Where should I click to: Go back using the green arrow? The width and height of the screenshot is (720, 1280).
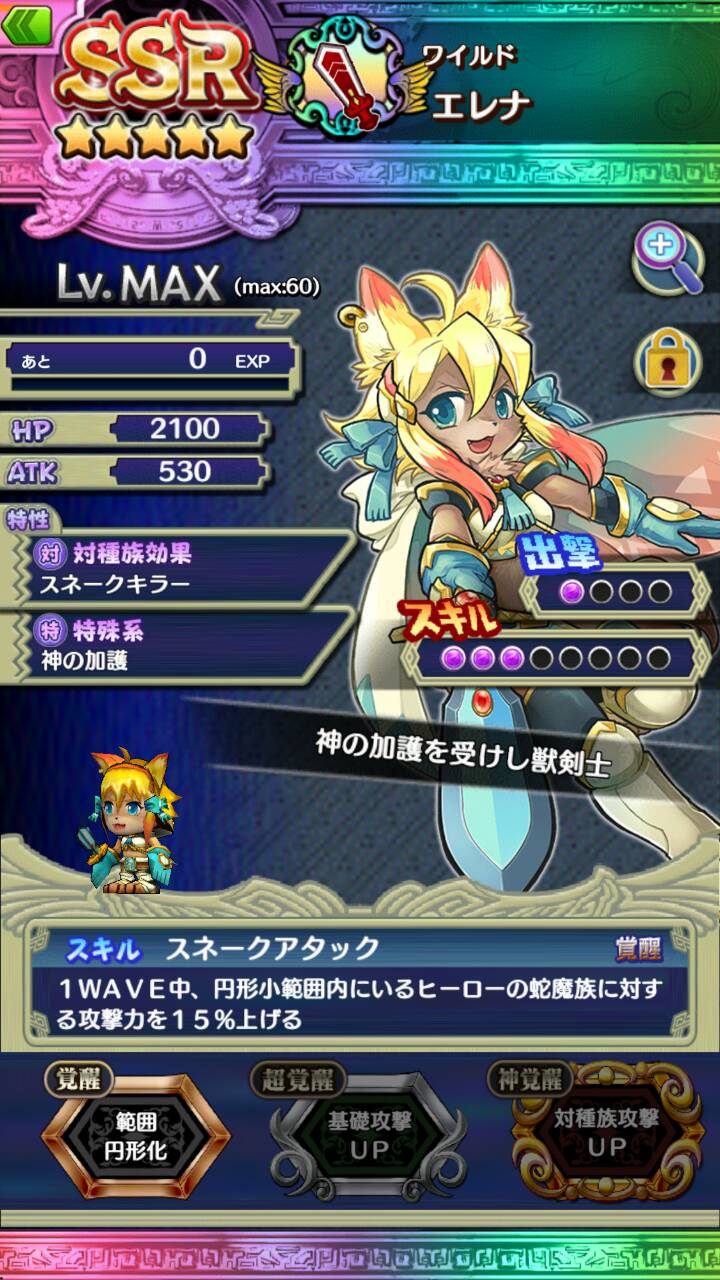tap(26, 24)
